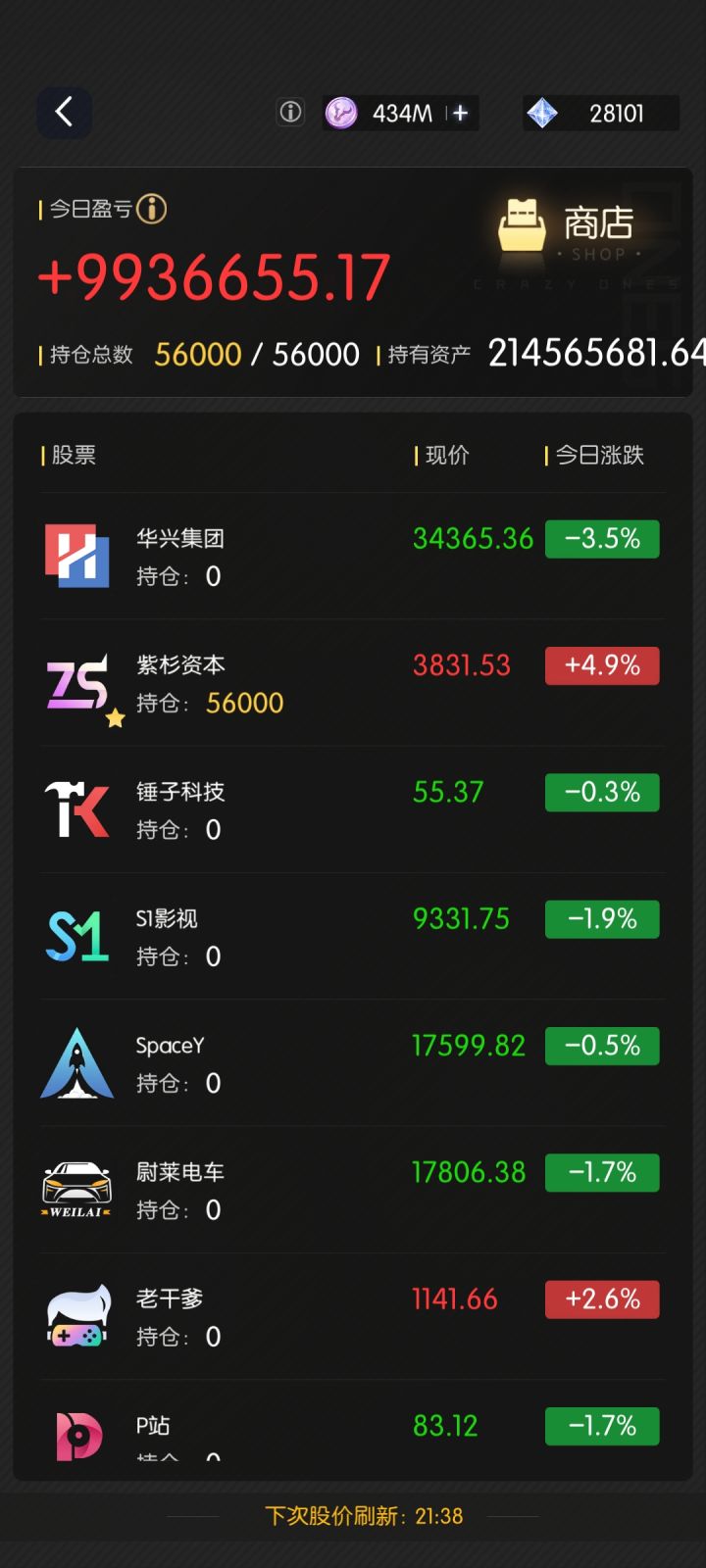Select the 紫杉资本 ZS company icon
The image size is (706, 1568).
click(x=76, y=678)
